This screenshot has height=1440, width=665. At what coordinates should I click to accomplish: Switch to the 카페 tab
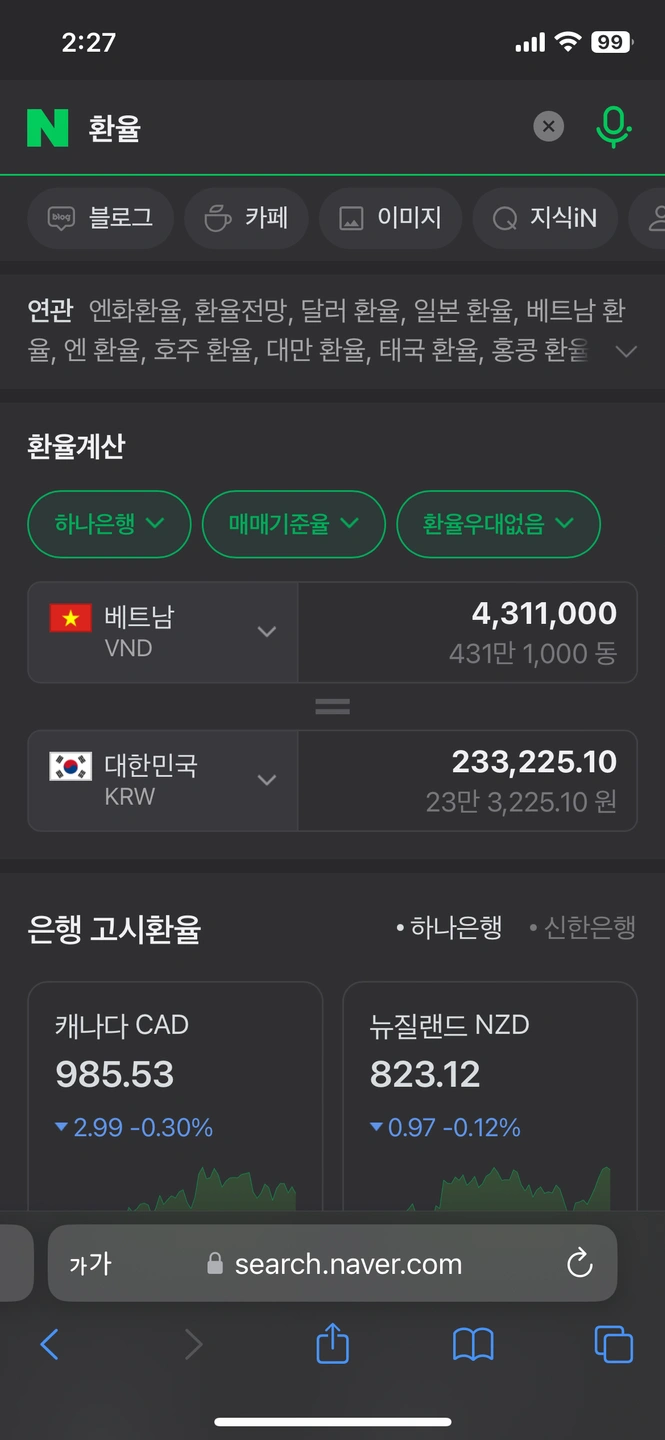click(x=246, y=218)
